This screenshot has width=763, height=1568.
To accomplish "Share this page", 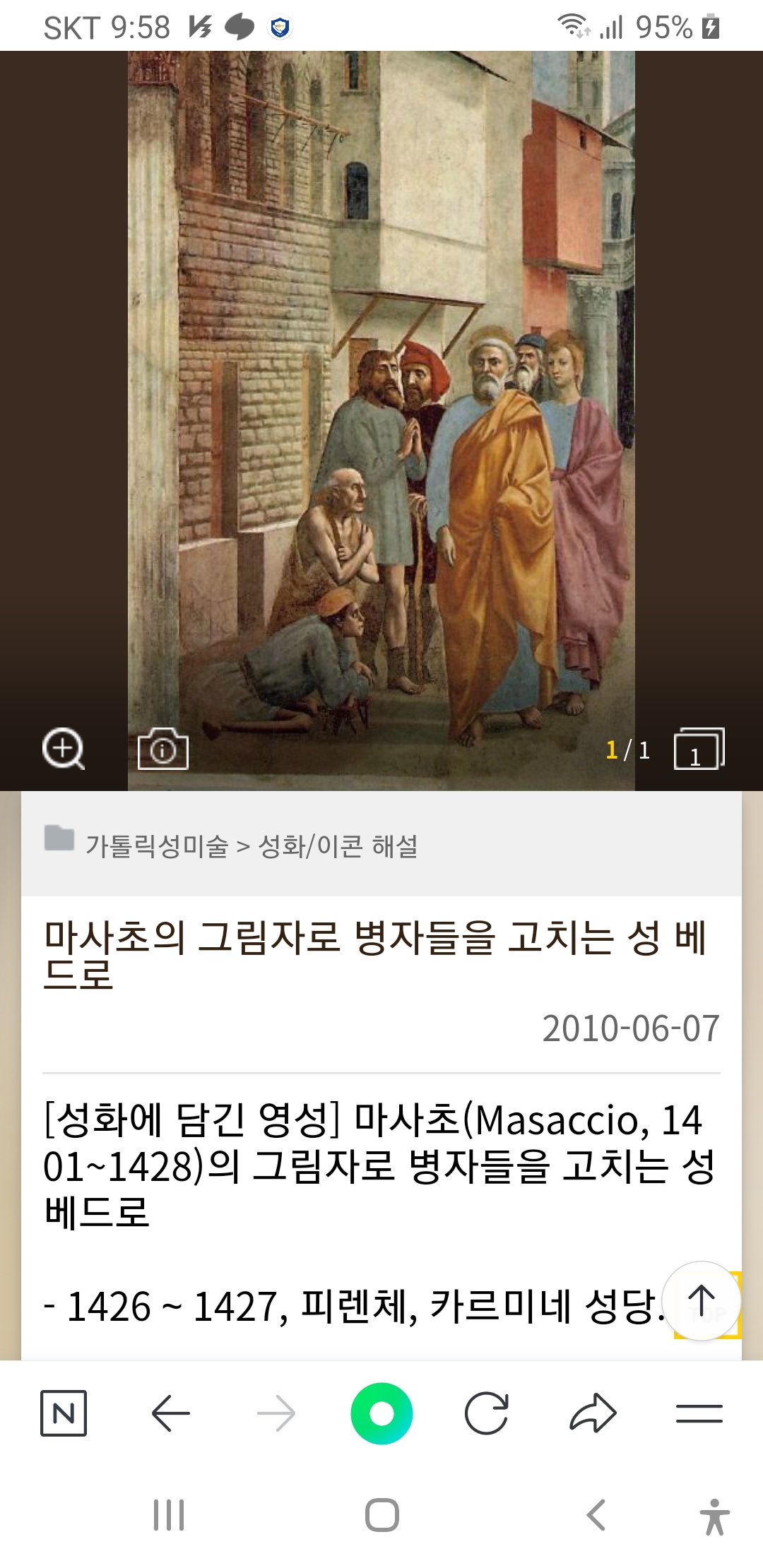I will 593,1413.
